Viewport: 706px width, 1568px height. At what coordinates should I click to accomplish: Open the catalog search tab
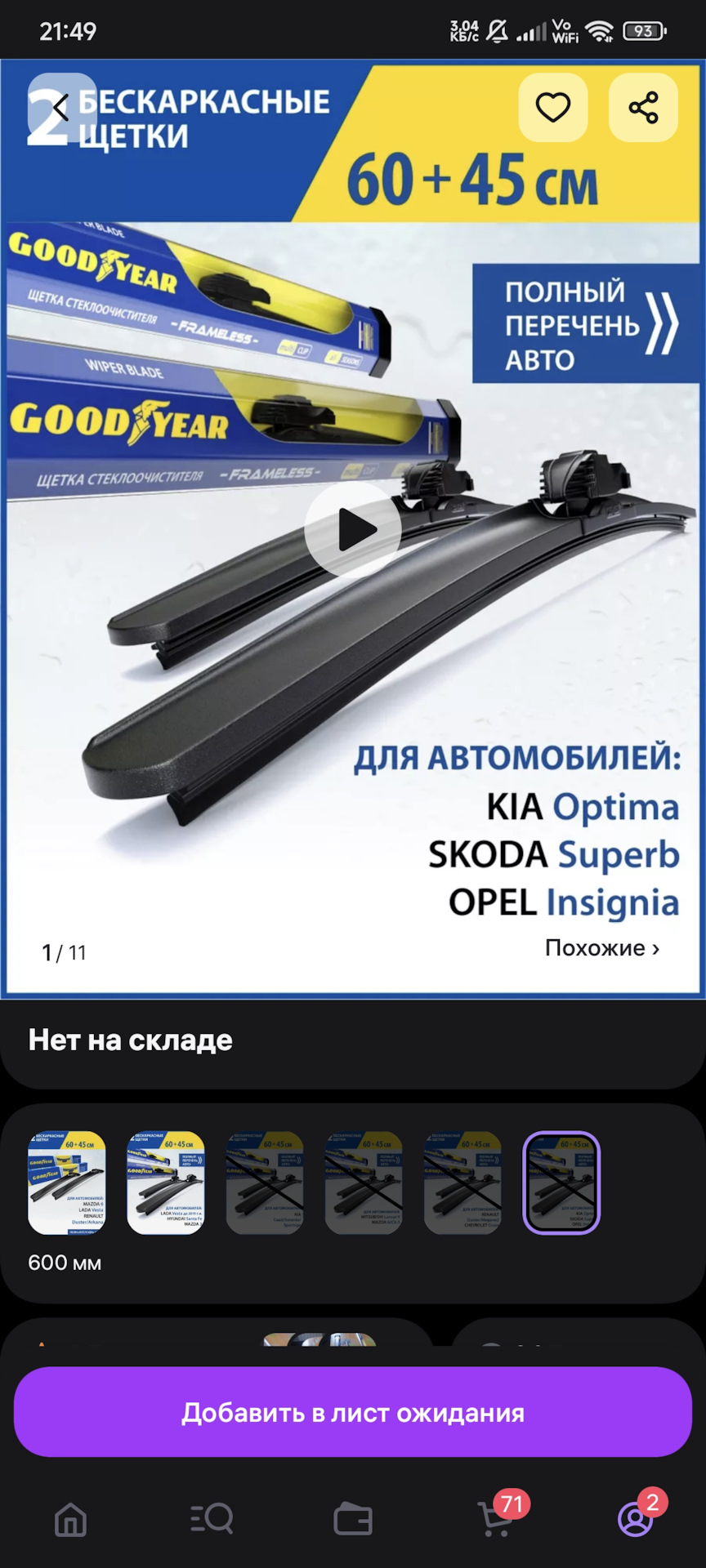tap(212, 1520)
